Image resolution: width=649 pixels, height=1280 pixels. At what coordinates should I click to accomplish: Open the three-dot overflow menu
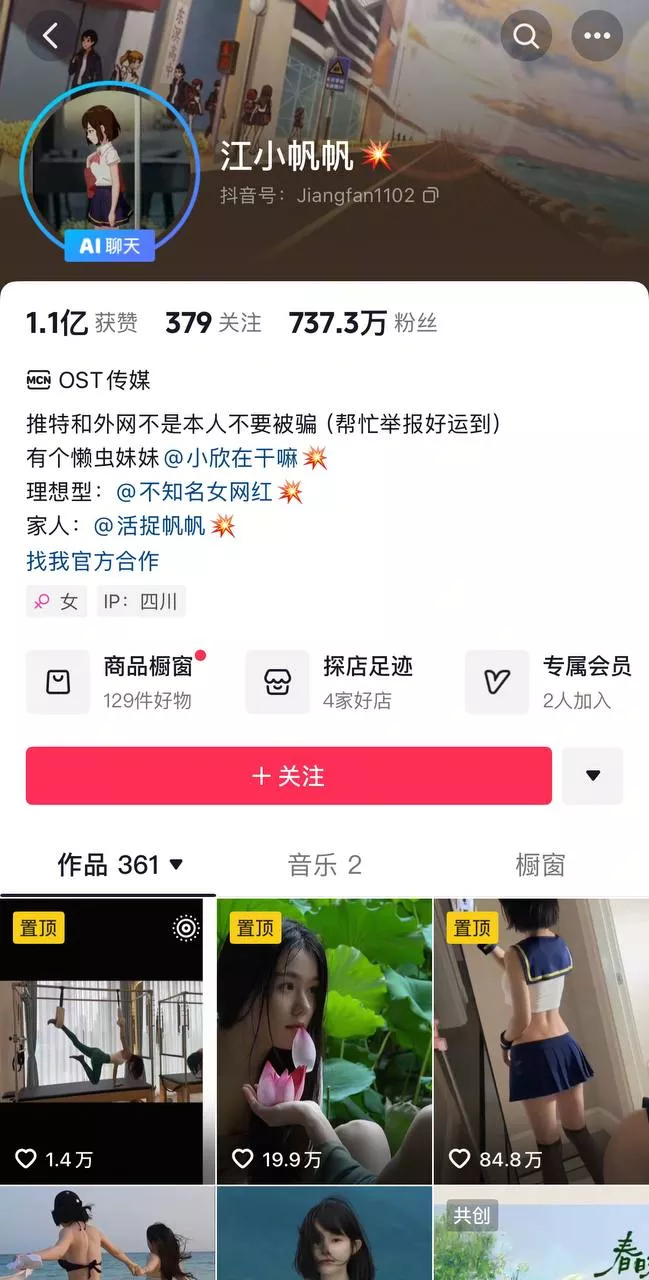click(x=597, y=36)
